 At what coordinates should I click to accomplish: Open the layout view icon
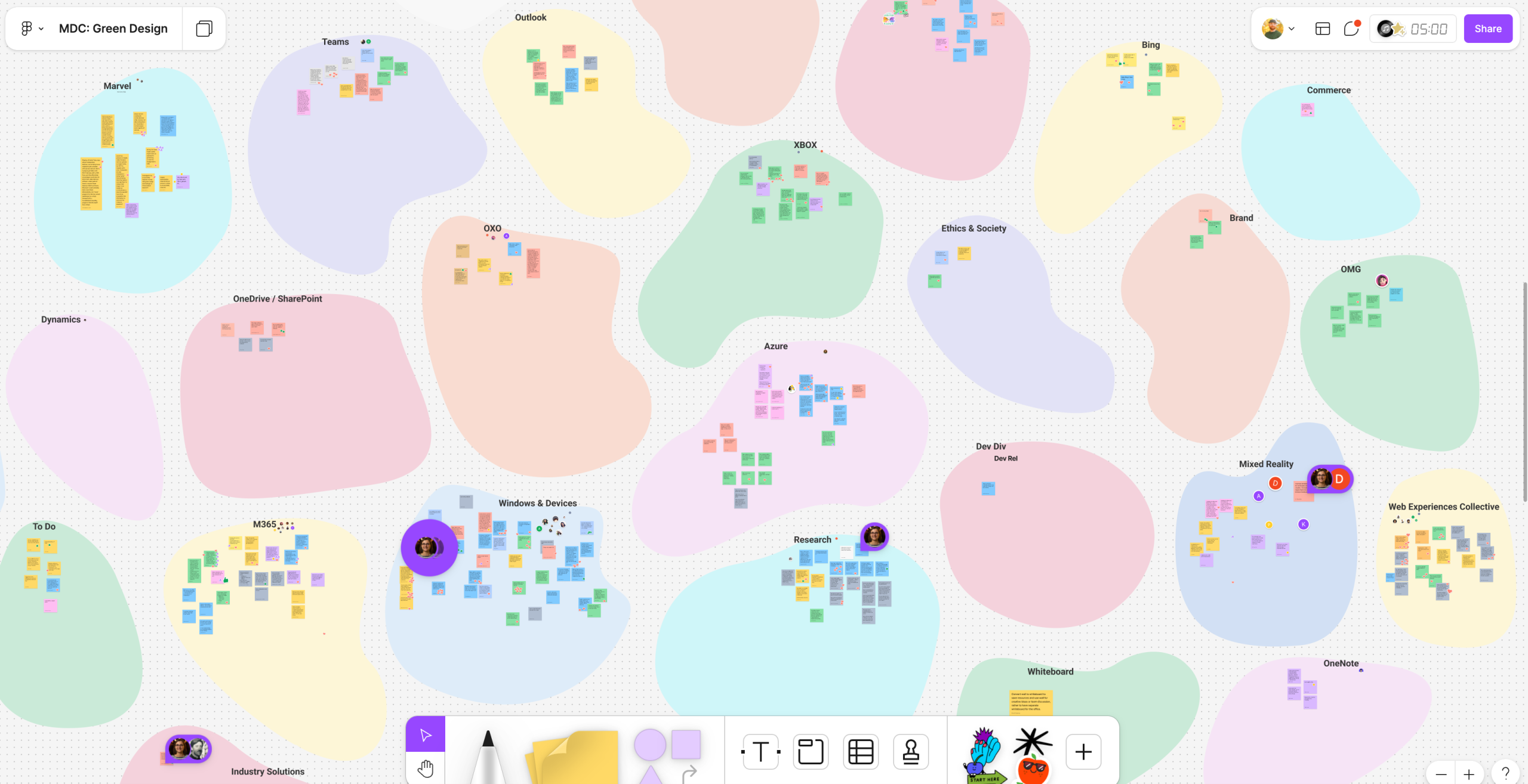(x=1323, y=29)
